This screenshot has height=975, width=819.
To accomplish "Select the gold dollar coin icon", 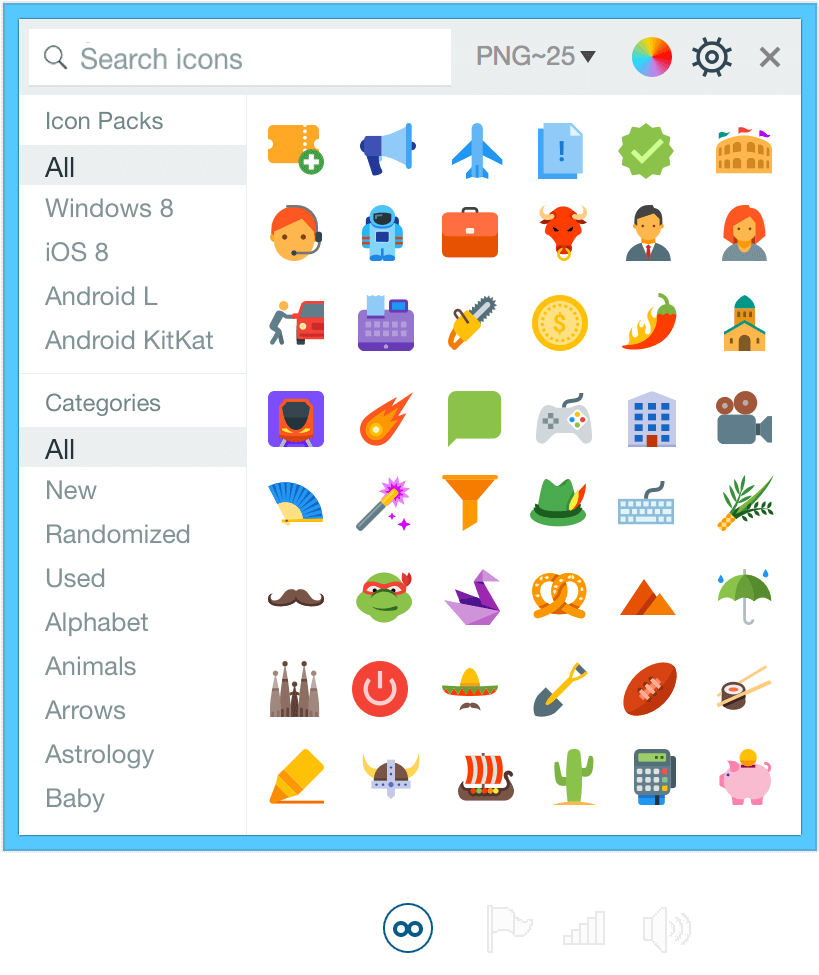I will 559,322.
